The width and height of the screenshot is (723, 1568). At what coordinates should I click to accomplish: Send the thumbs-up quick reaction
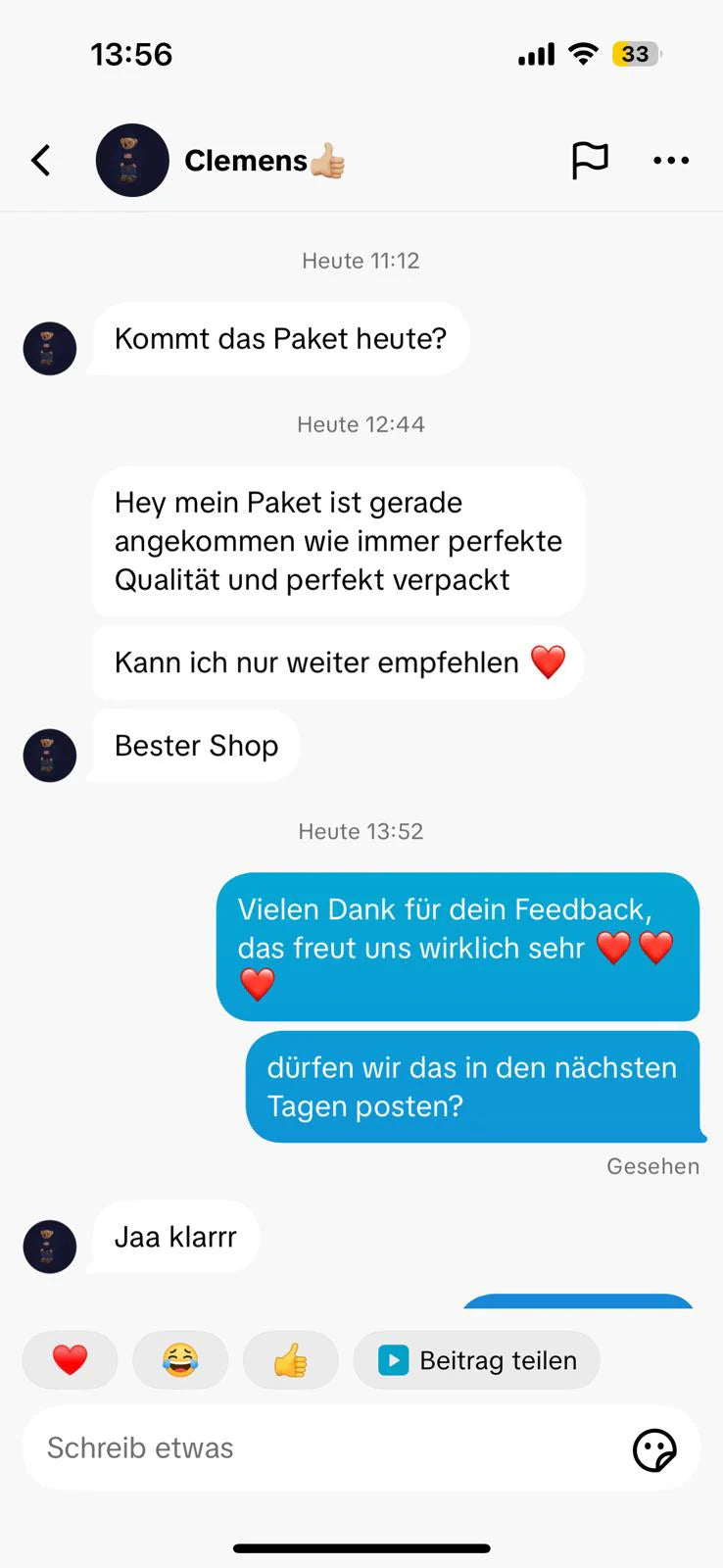click(x=290, y=1360)
